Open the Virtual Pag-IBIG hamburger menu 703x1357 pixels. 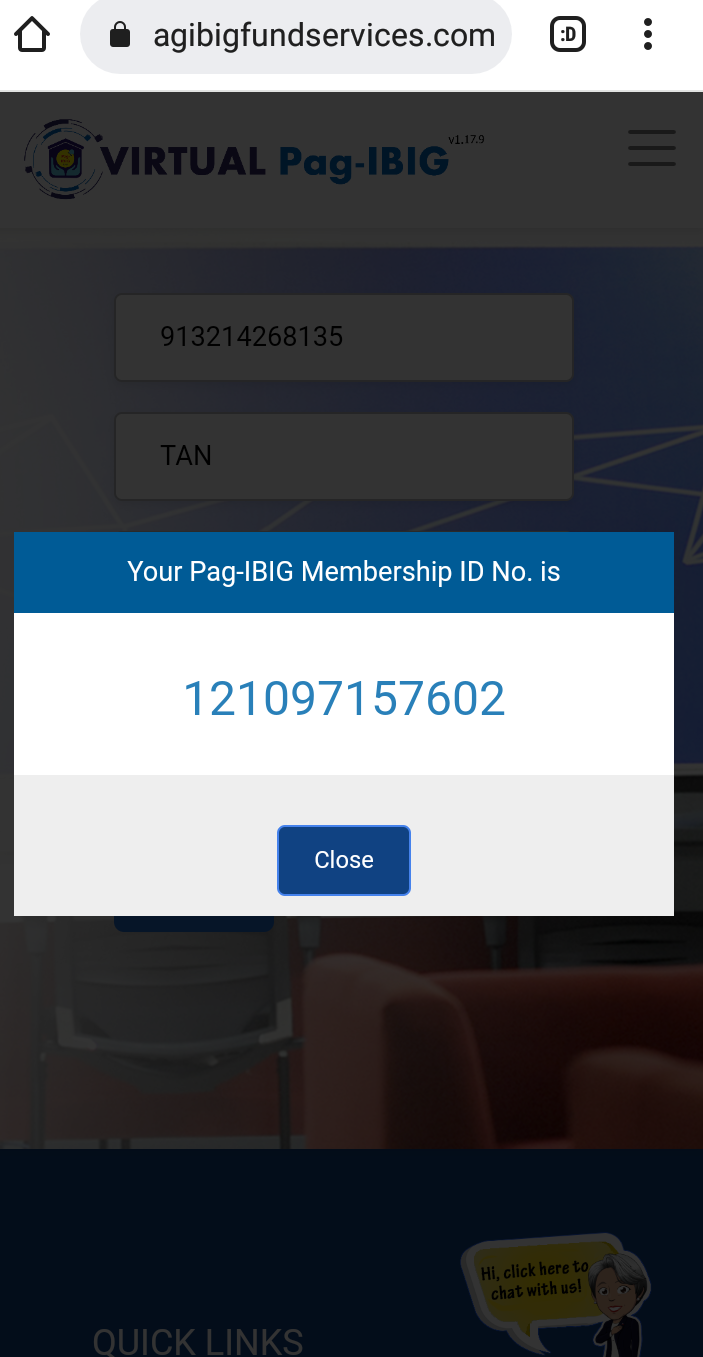coord(651,148)
